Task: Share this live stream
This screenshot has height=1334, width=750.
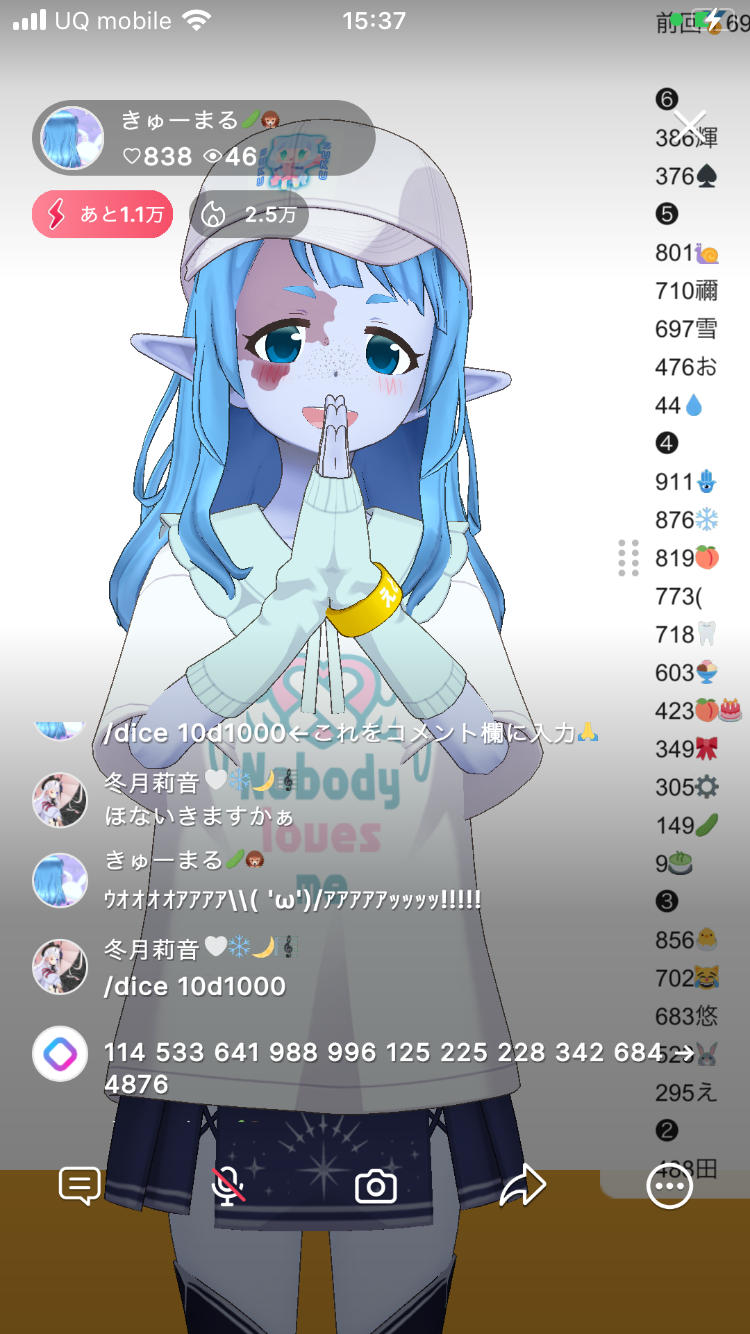Action: [522, 1186]
